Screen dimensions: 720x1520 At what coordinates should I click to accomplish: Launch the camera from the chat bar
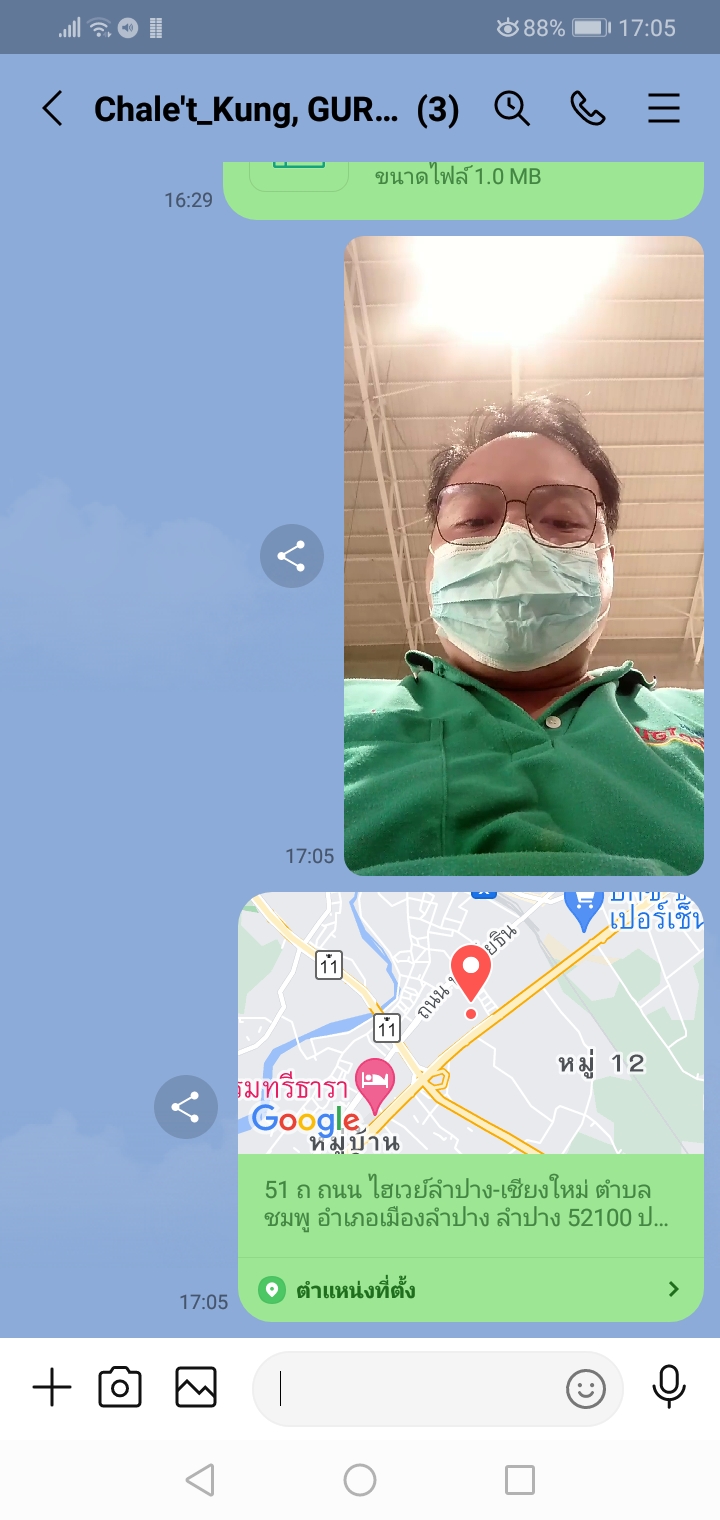point(120,1388)
